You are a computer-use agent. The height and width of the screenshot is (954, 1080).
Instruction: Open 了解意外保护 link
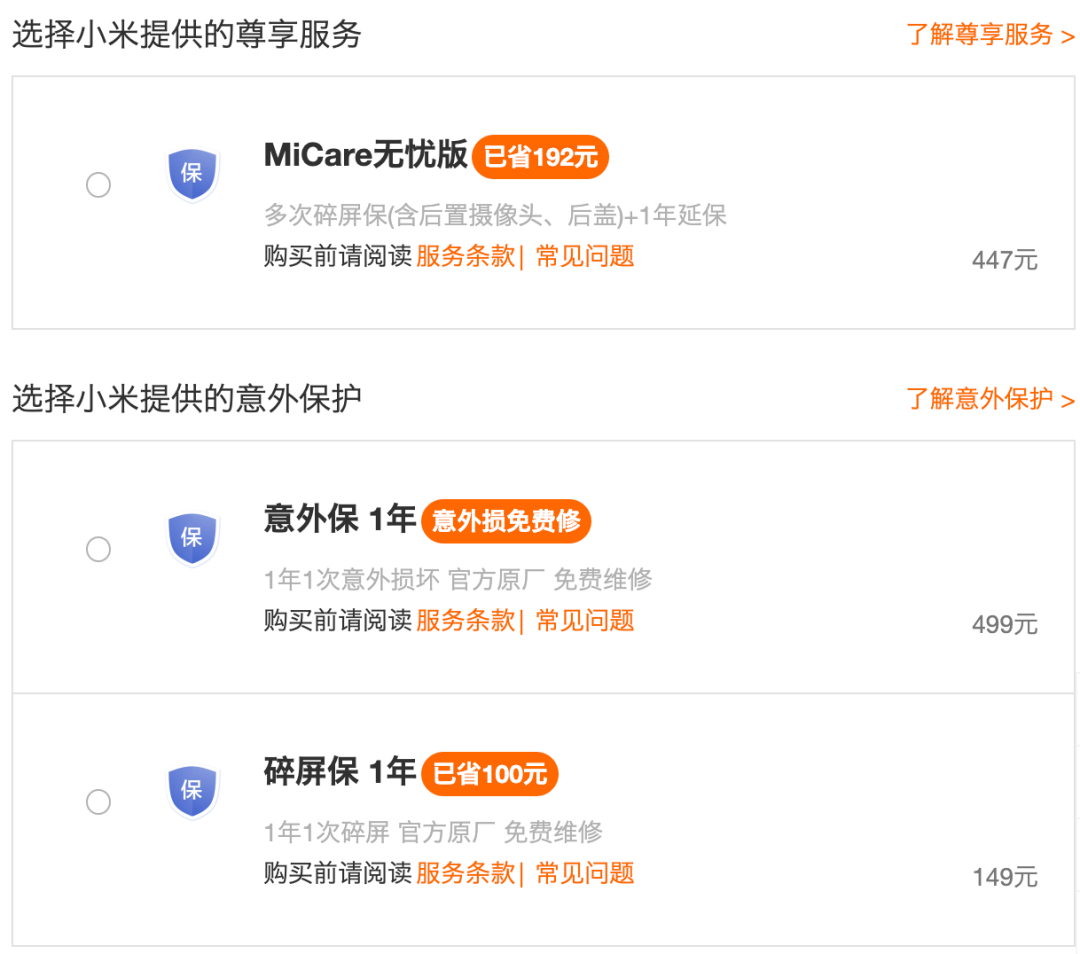990,399
